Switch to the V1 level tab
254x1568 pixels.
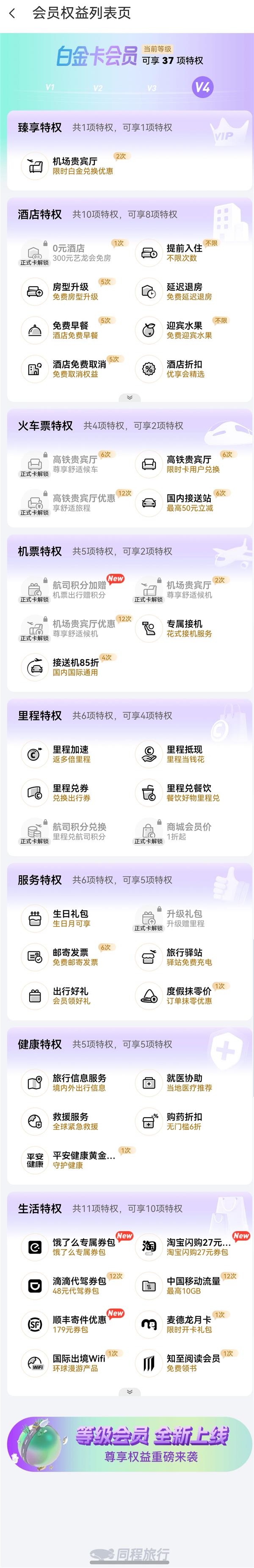pos(50,88)
